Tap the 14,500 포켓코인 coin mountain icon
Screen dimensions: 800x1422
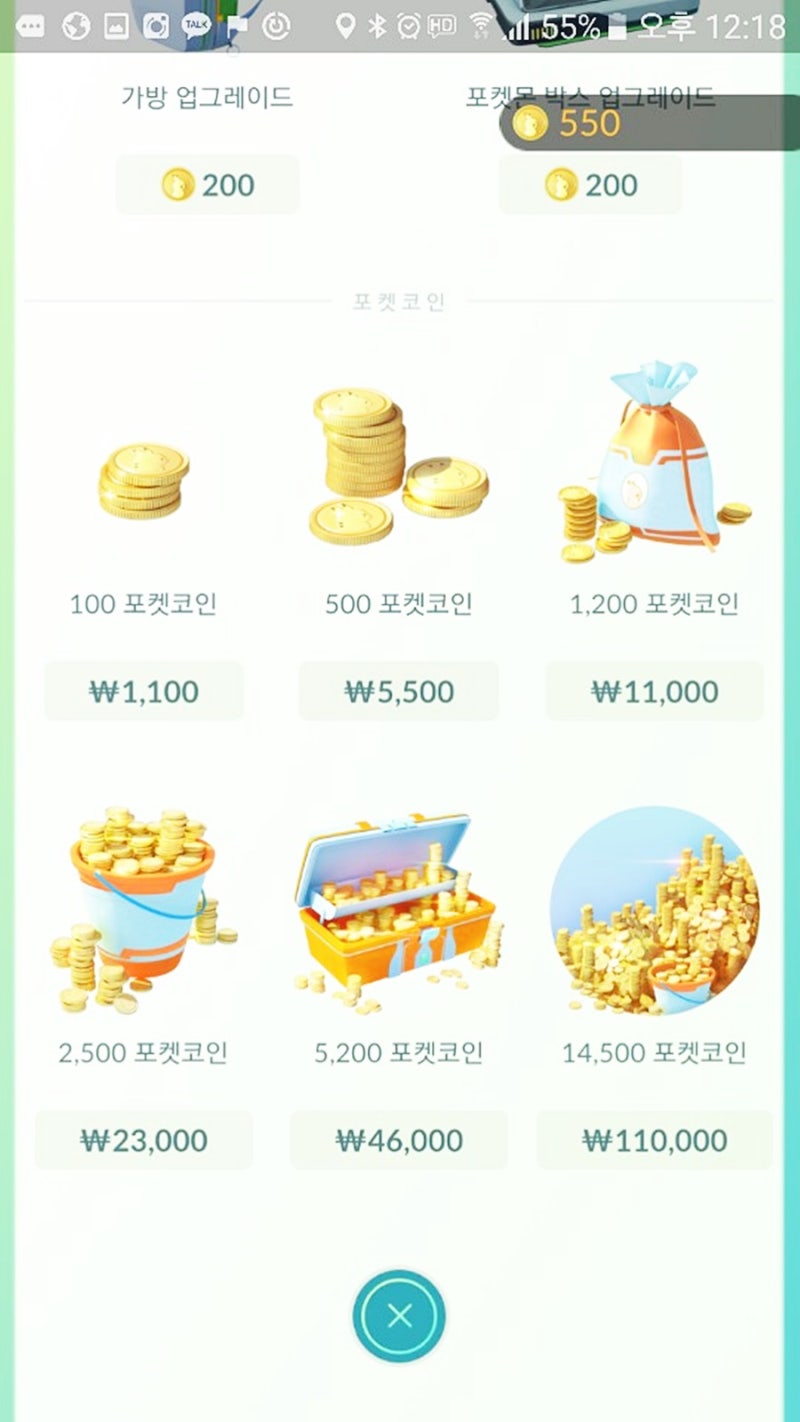point(655,910)
